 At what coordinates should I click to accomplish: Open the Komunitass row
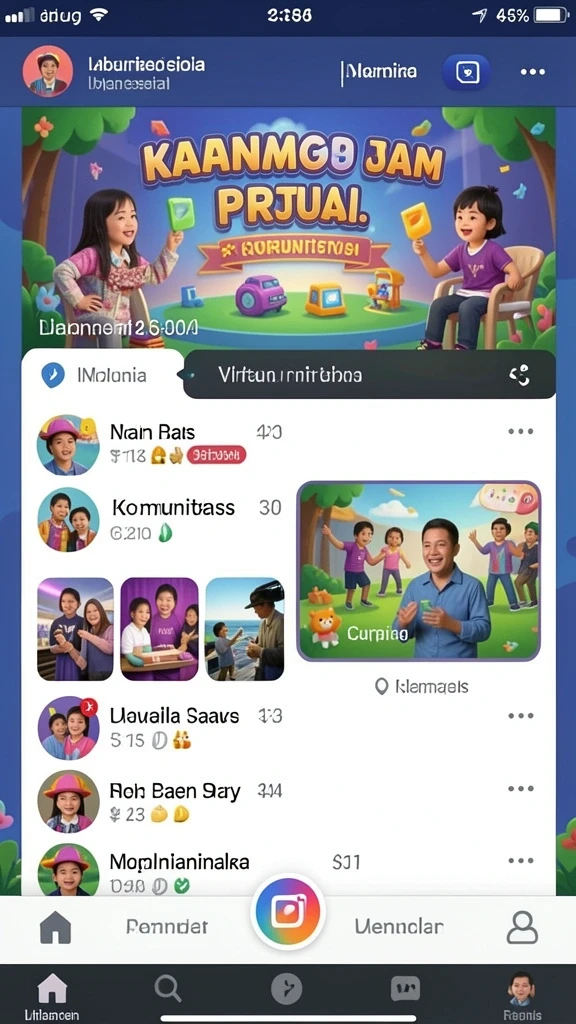160,519
